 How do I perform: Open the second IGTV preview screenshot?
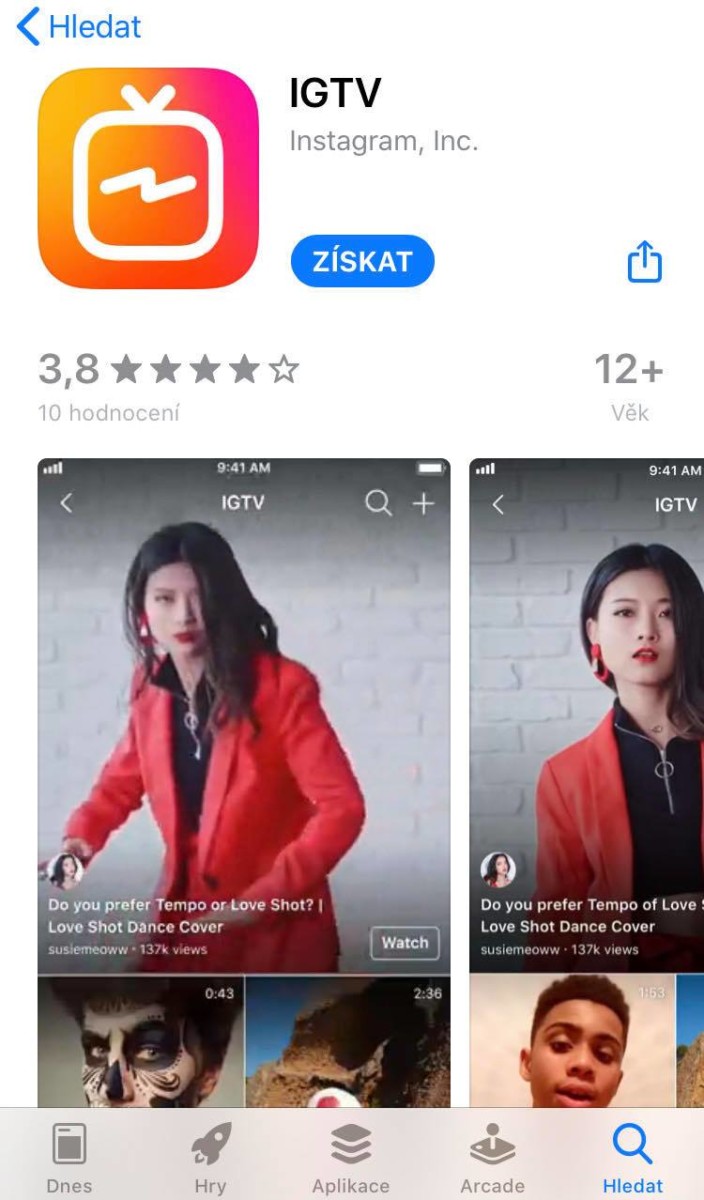[x=587, y=782]
